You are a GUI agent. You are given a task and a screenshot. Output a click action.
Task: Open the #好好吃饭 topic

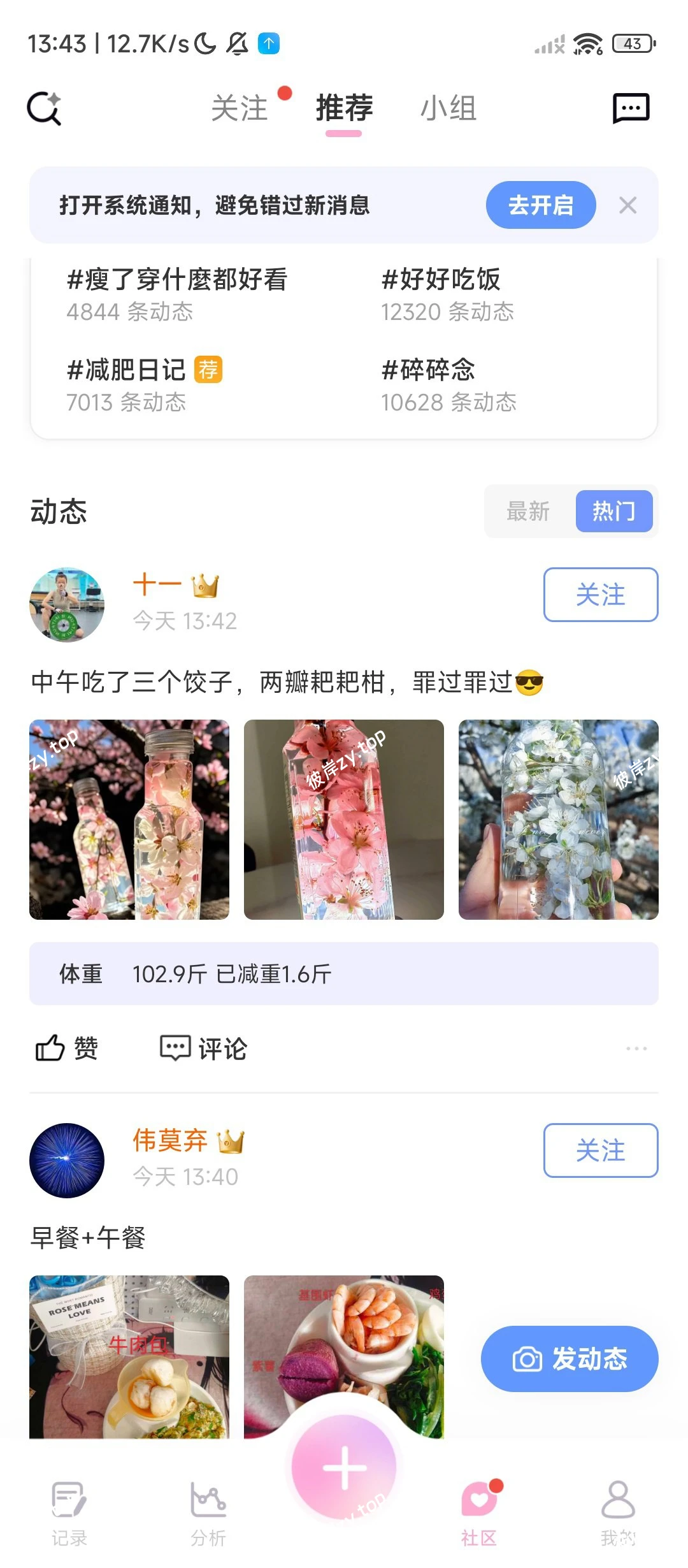(x=441, y=279)
